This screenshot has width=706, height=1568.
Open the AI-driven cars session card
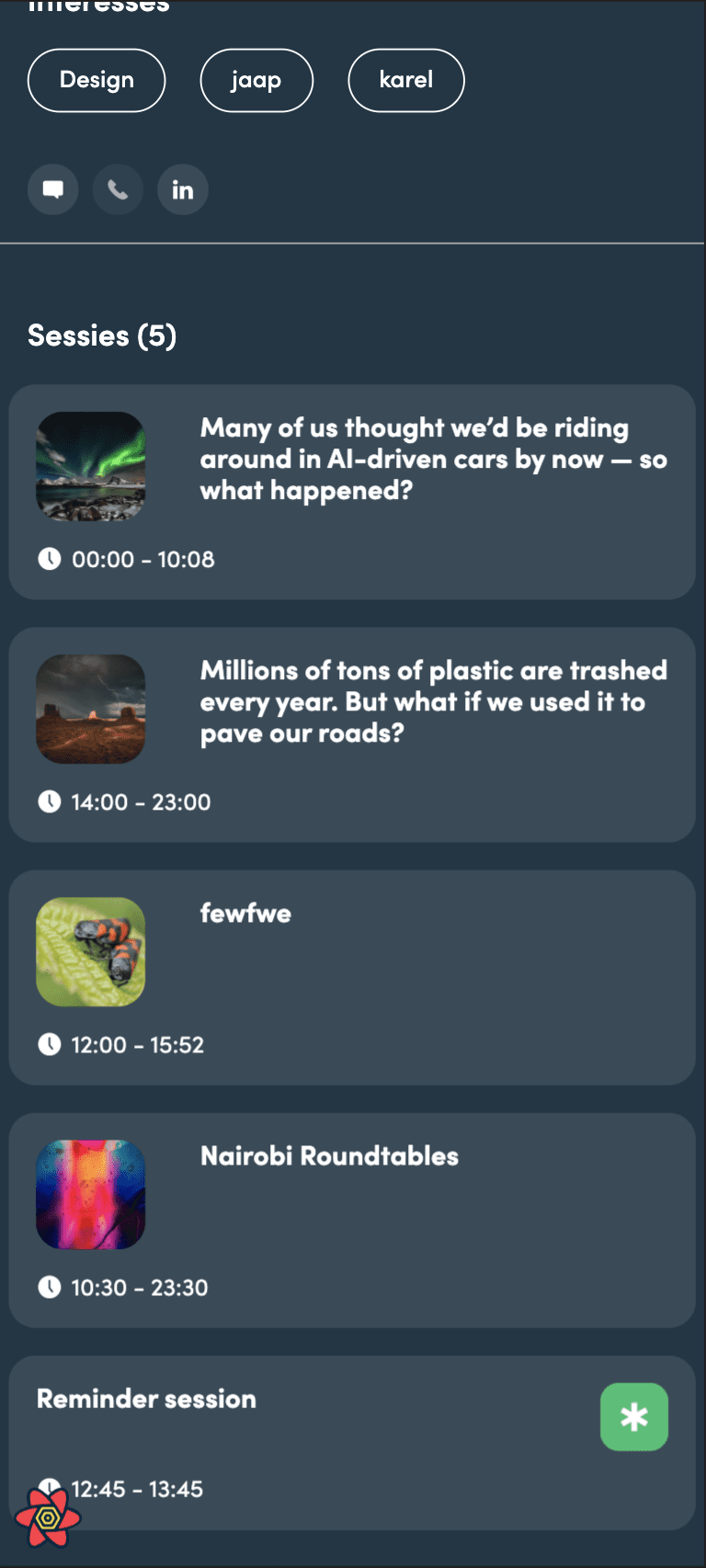[352, 492]
